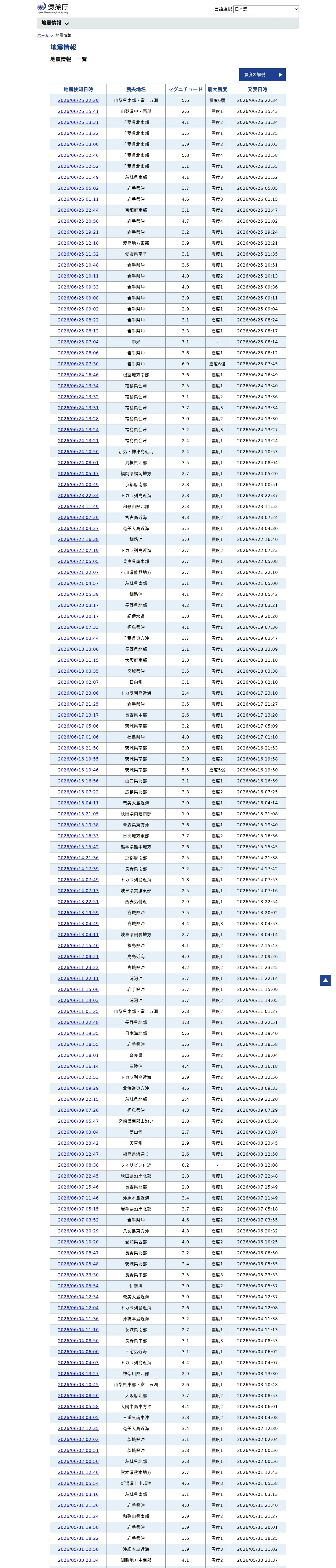Open earthquake entry 2026/06/25 07:30
This screenshot has height=1568, width=336.
[78, 364]
